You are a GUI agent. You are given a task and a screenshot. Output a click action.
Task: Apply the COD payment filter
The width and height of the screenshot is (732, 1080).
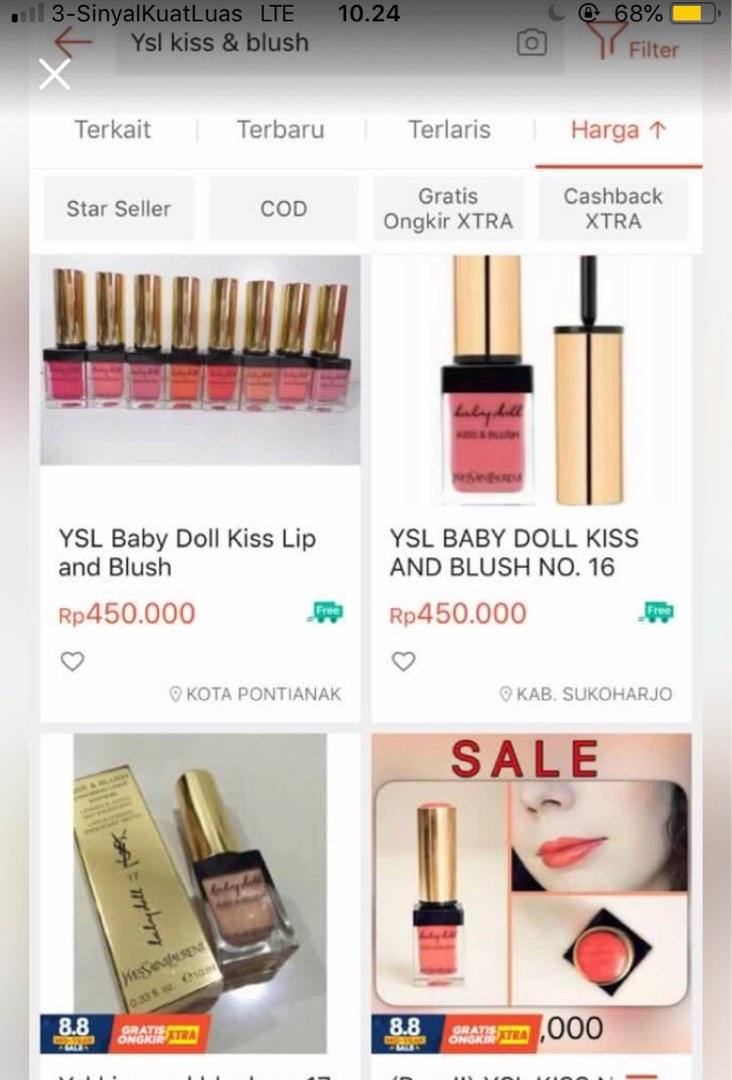[284, 208]
